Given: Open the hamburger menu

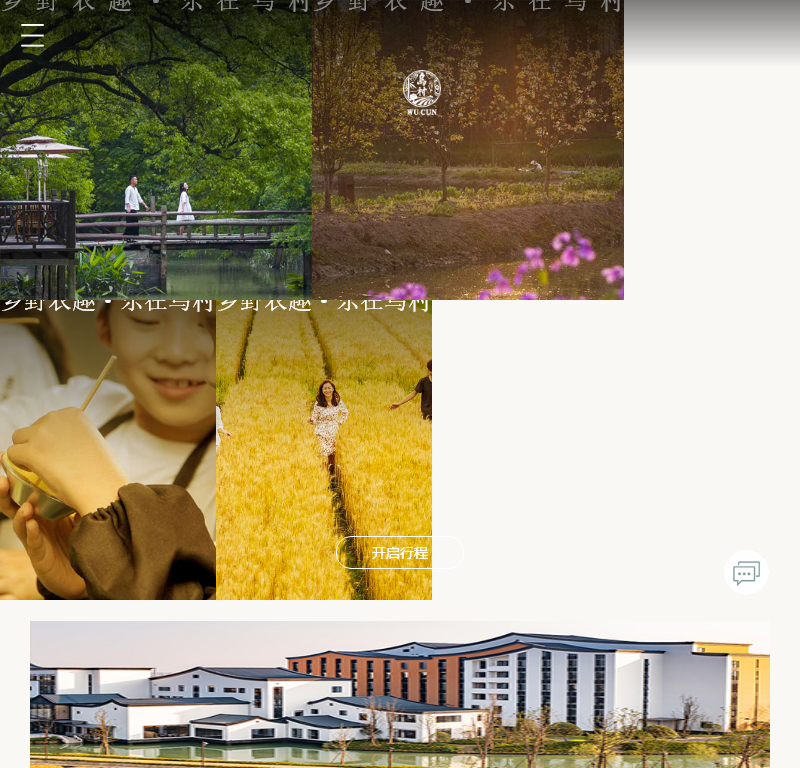Looking at the screenshot, I should coord(32,36).
